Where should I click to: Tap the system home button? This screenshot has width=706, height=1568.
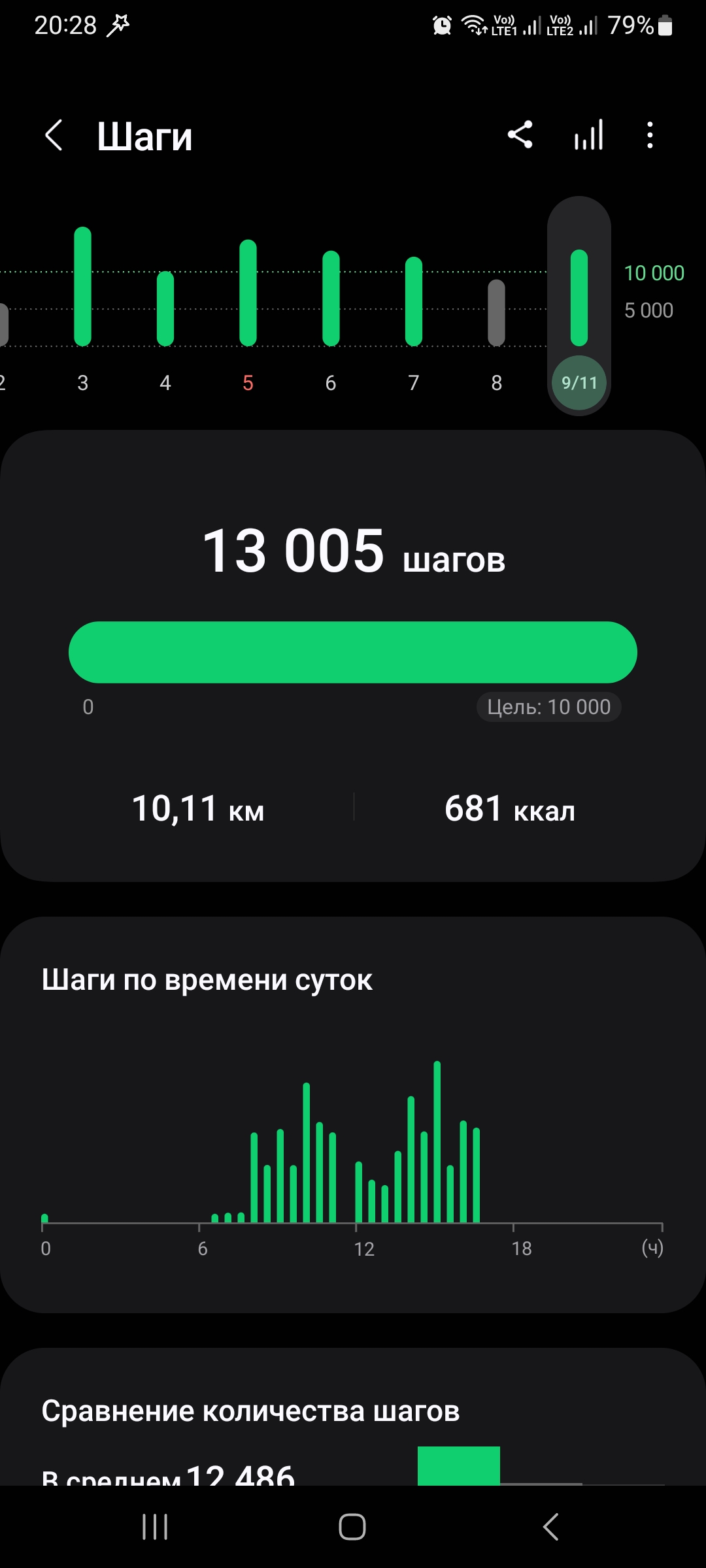point(352,1527)
